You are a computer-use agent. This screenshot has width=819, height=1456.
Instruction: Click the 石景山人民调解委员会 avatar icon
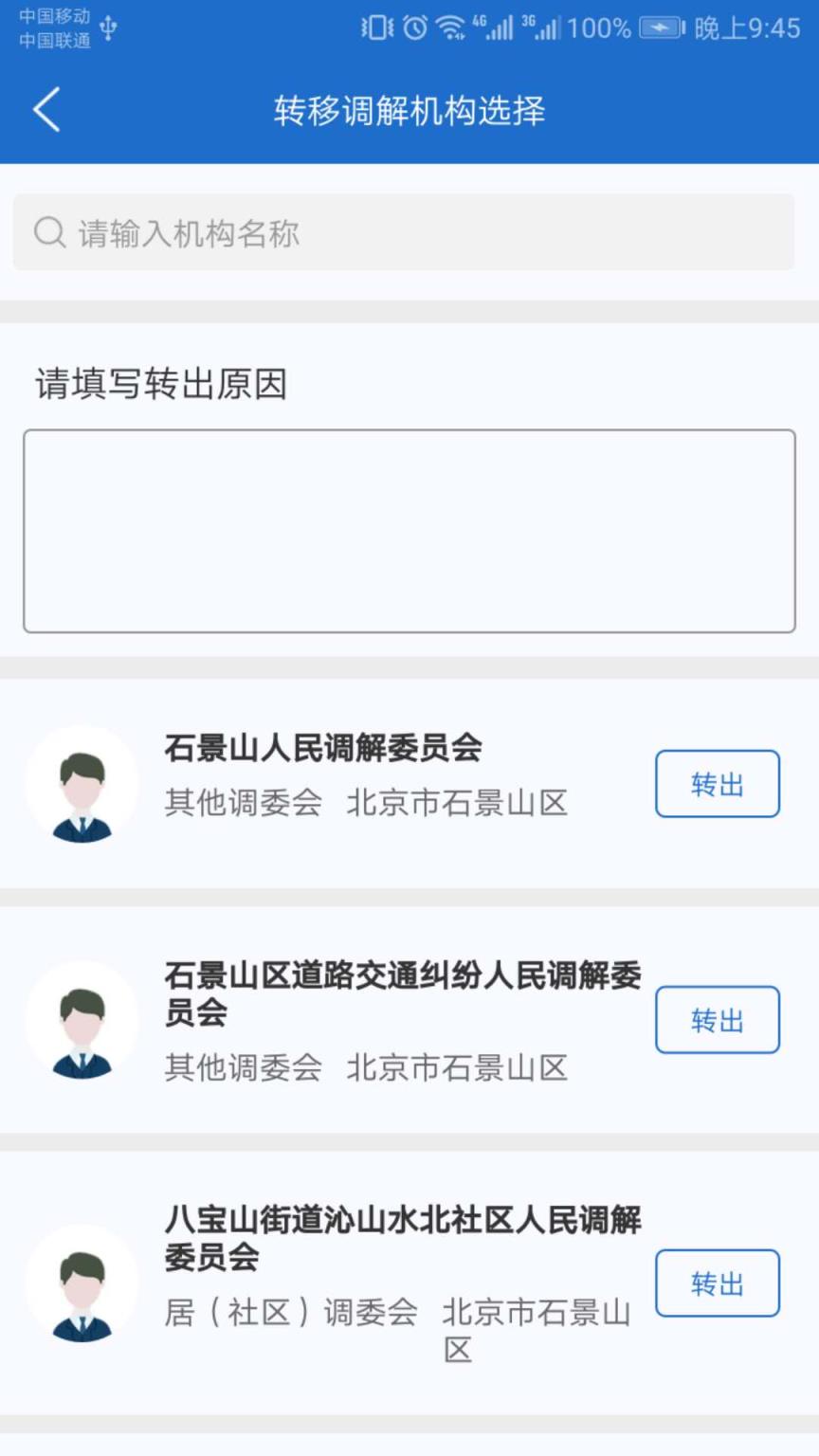coord(82,783)
